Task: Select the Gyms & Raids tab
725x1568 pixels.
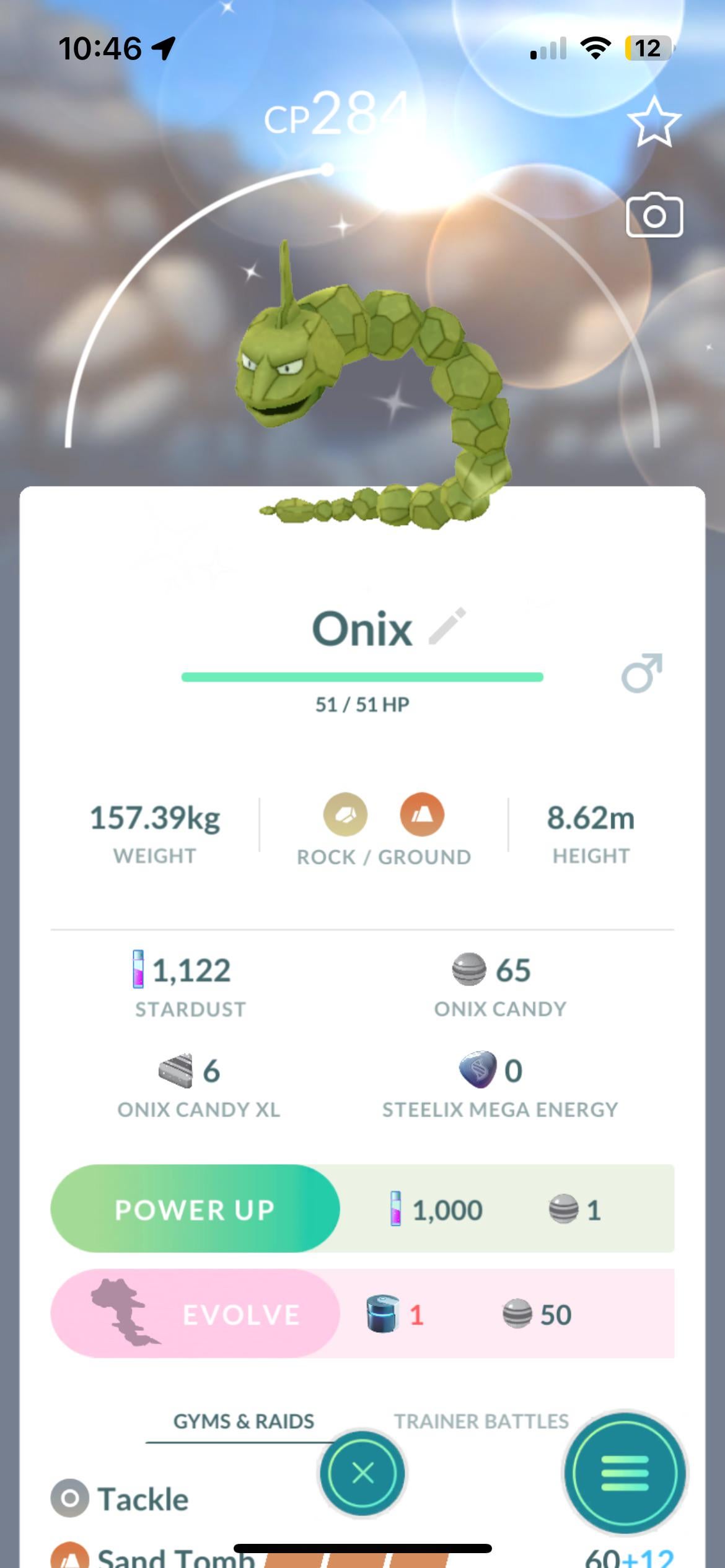Action: (x=244, y=1421)
